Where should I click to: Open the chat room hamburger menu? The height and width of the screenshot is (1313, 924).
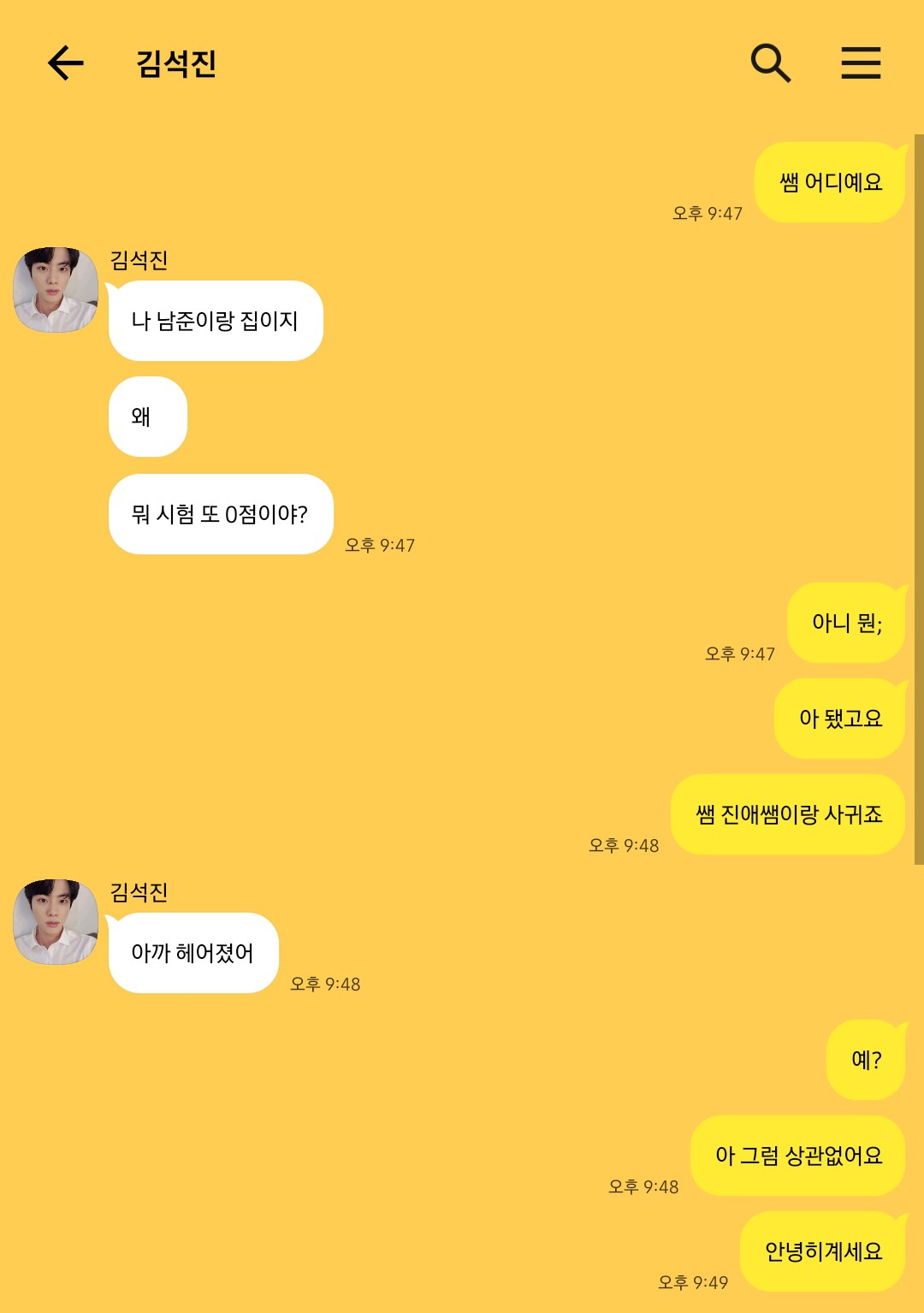860,63
